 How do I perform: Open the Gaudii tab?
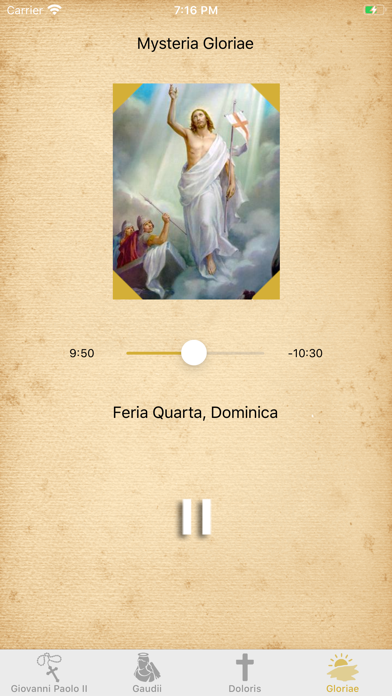pos(147,673)
